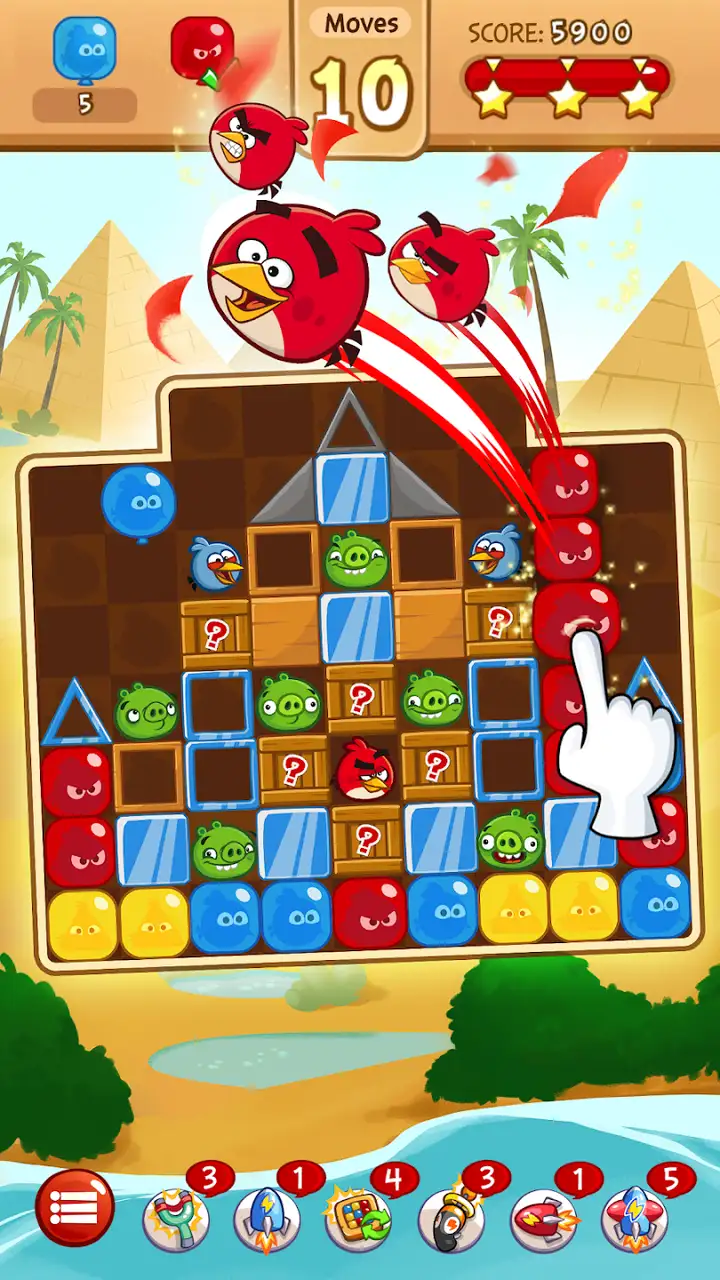The height and width of the screenshot is (1280, 720).
Task: Open the red pause menu button
Action: click(x=75, y=1209)
